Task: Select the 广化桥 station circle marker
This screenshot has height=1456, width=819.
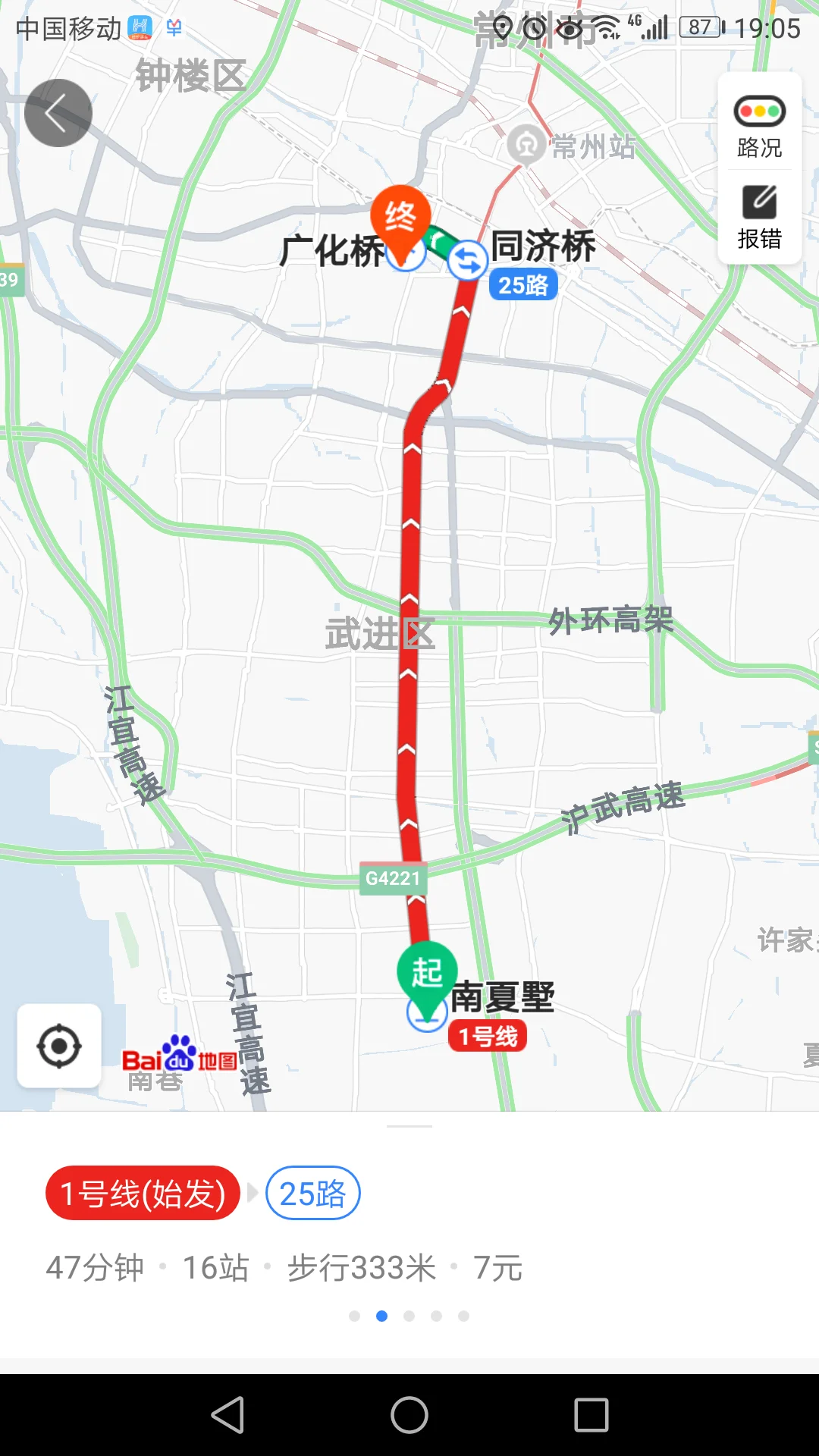Action: click(405, 256)
